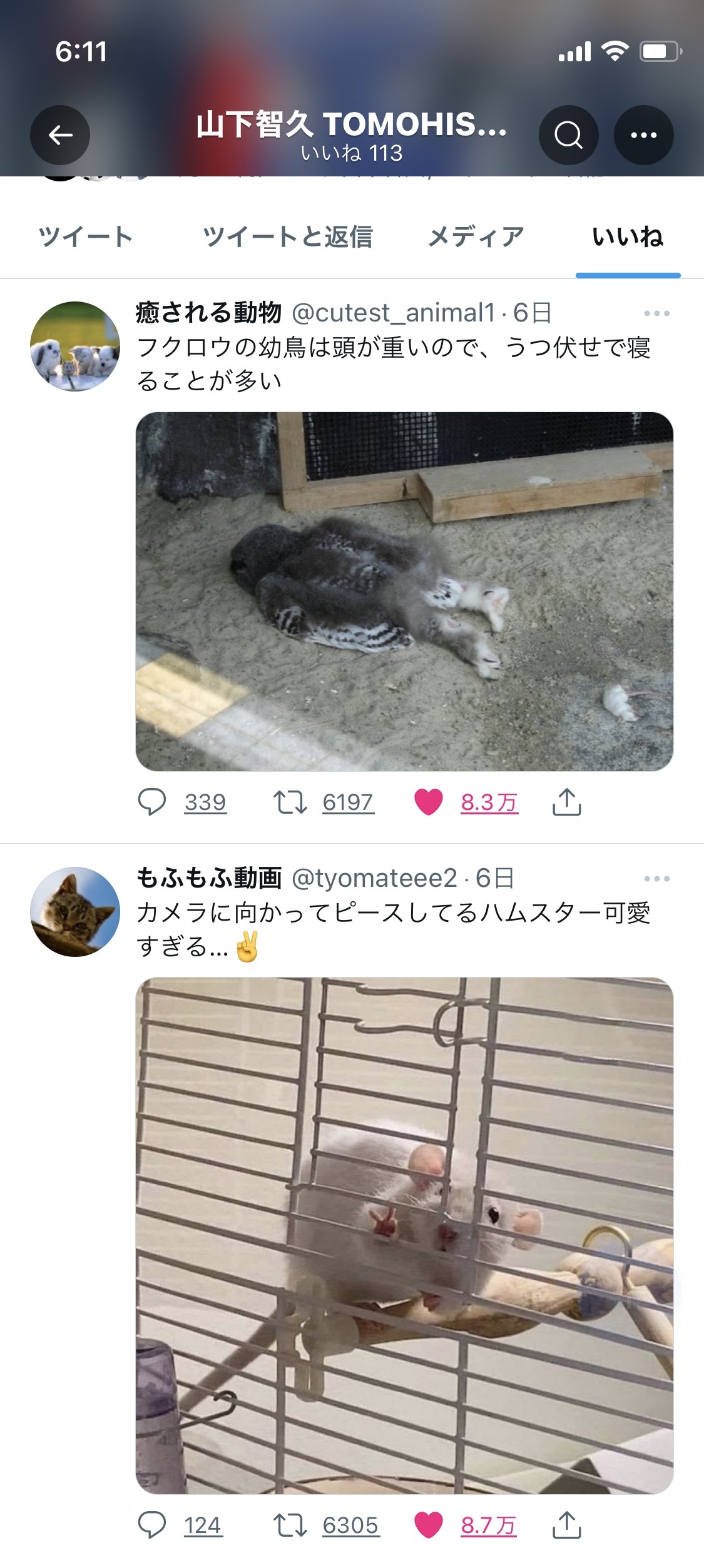The width and height of the screenshot is (704, 1568).
Task: Share the 癒される動物 tweet
Action: click(x=567, y=802)
